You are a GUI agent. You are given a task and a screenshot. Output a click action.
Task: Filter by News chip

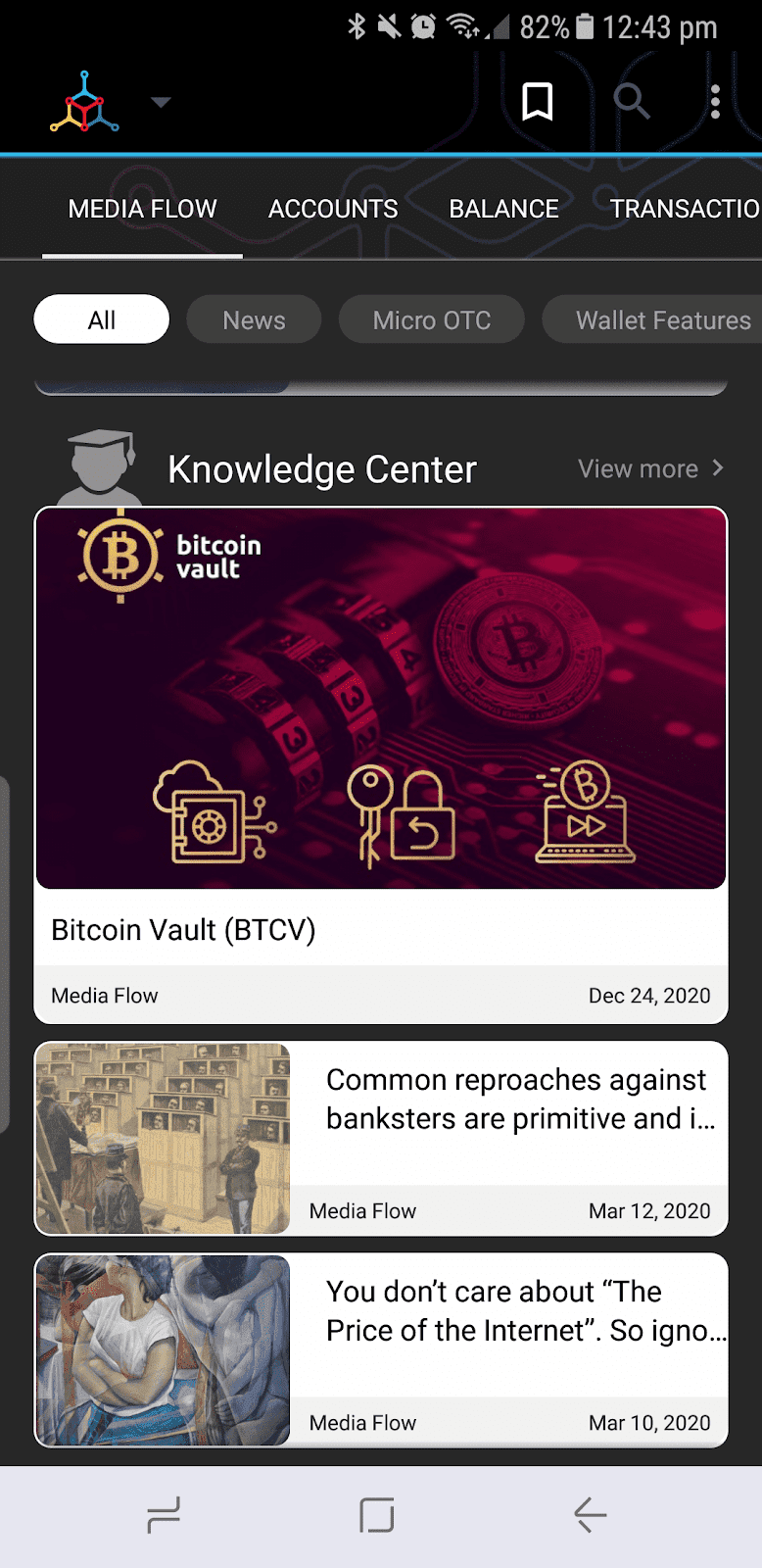(x=254, y=319)
